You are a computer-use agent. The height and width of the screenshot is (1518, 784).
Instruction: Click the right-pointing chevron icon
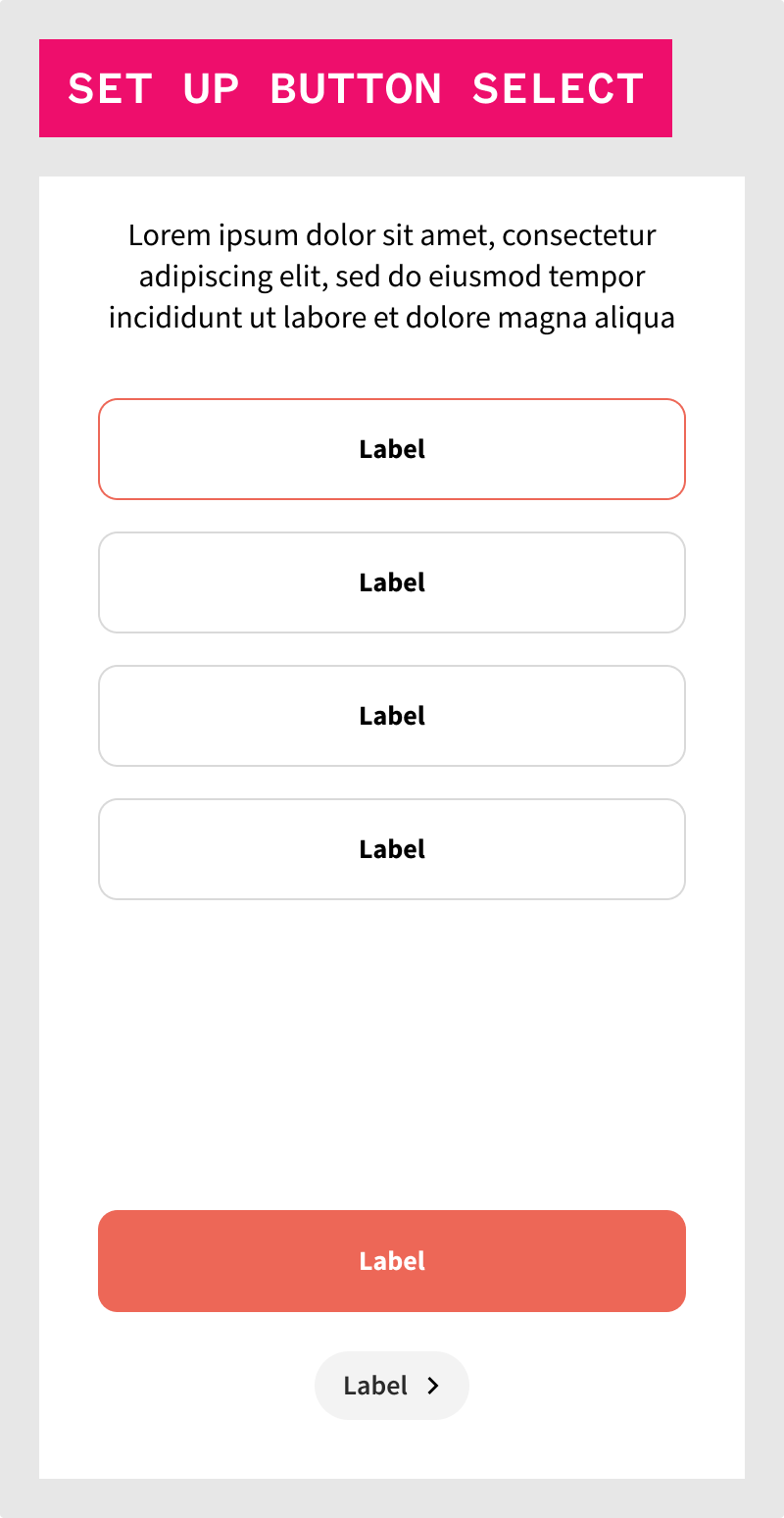(434, 1385)
